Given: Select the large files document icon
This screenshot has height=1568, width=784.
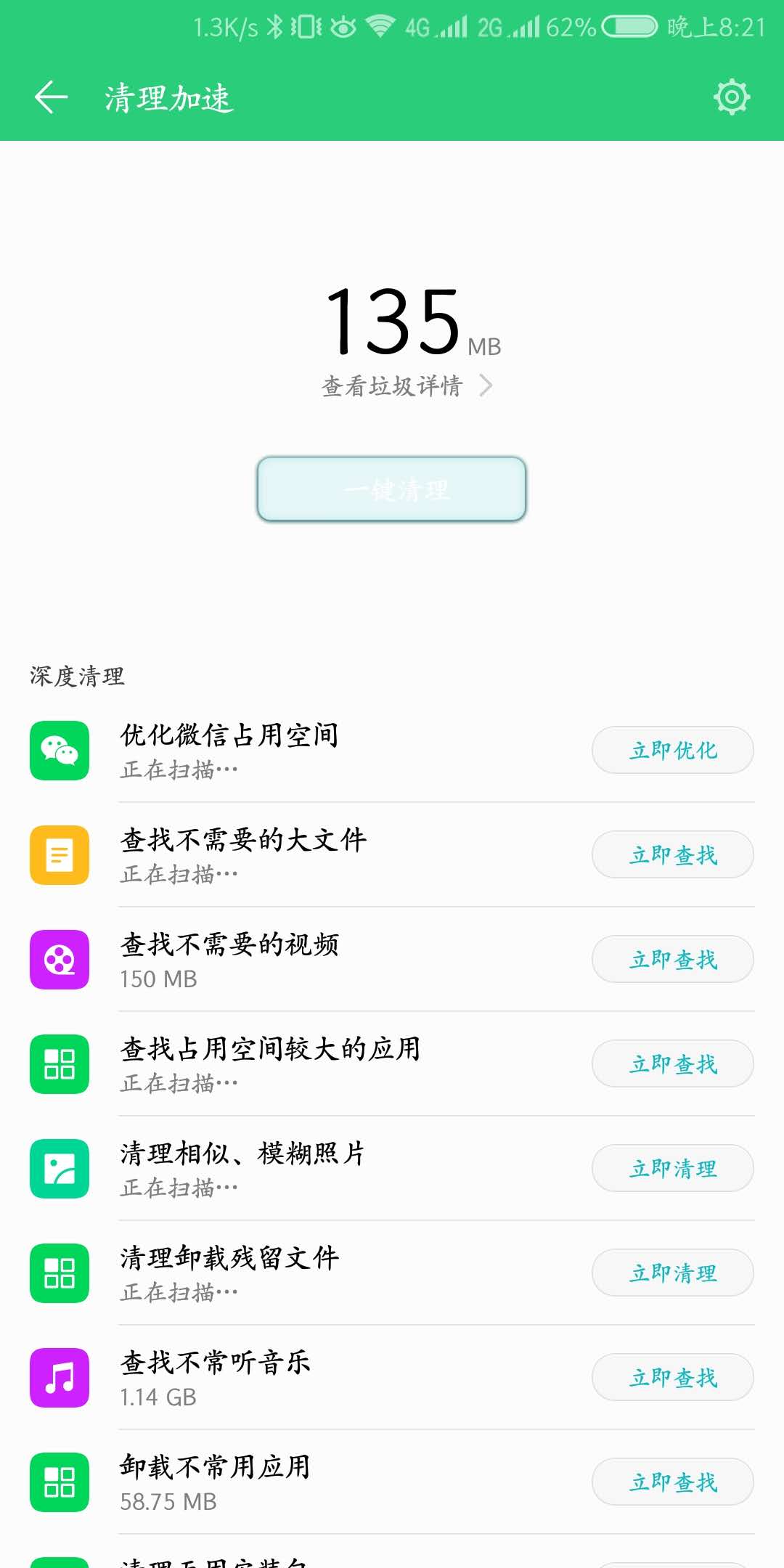Looking at the screenshot, I should (x=59, y=855).
